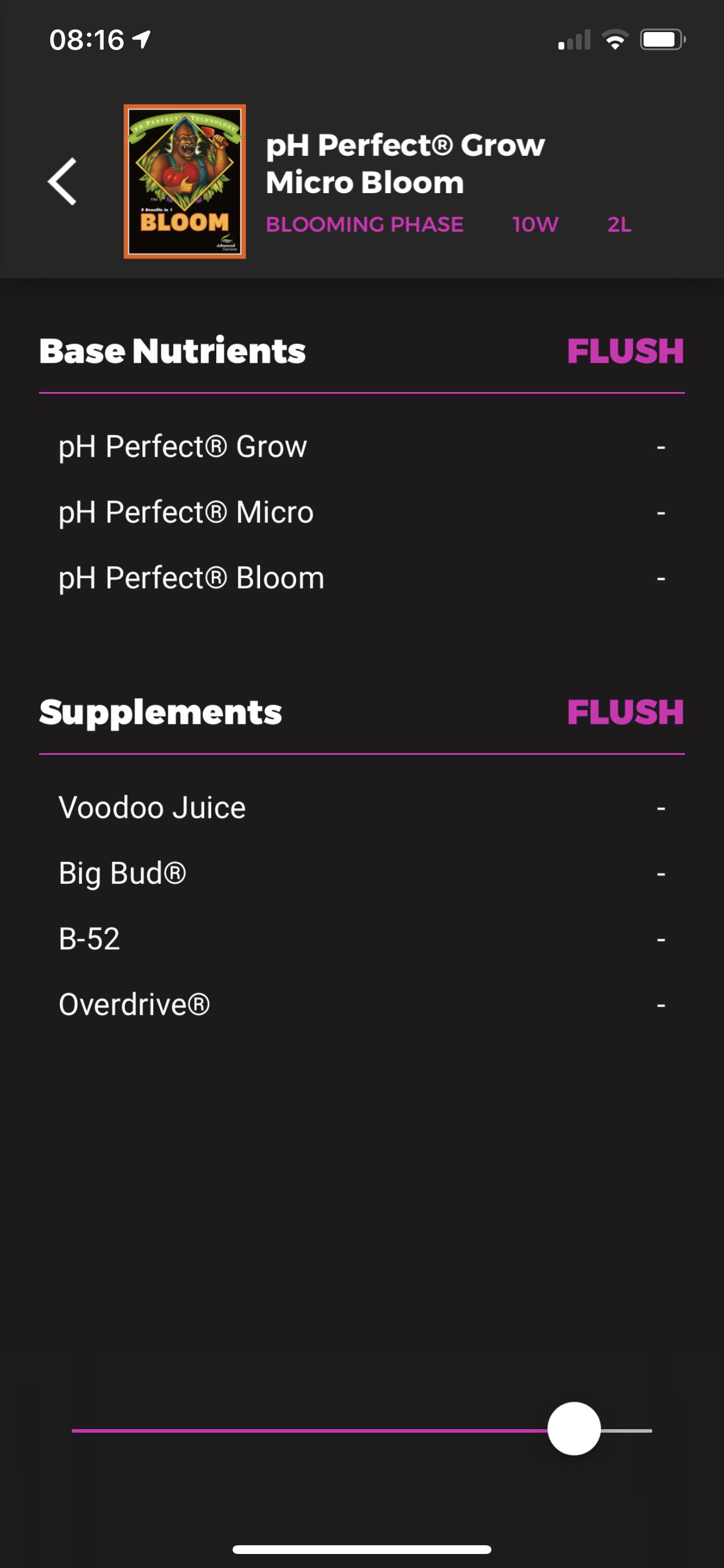Toggle FLUSH for Base Nutrients
This screenshot has width=724, height=1568.
click(624, 351)
